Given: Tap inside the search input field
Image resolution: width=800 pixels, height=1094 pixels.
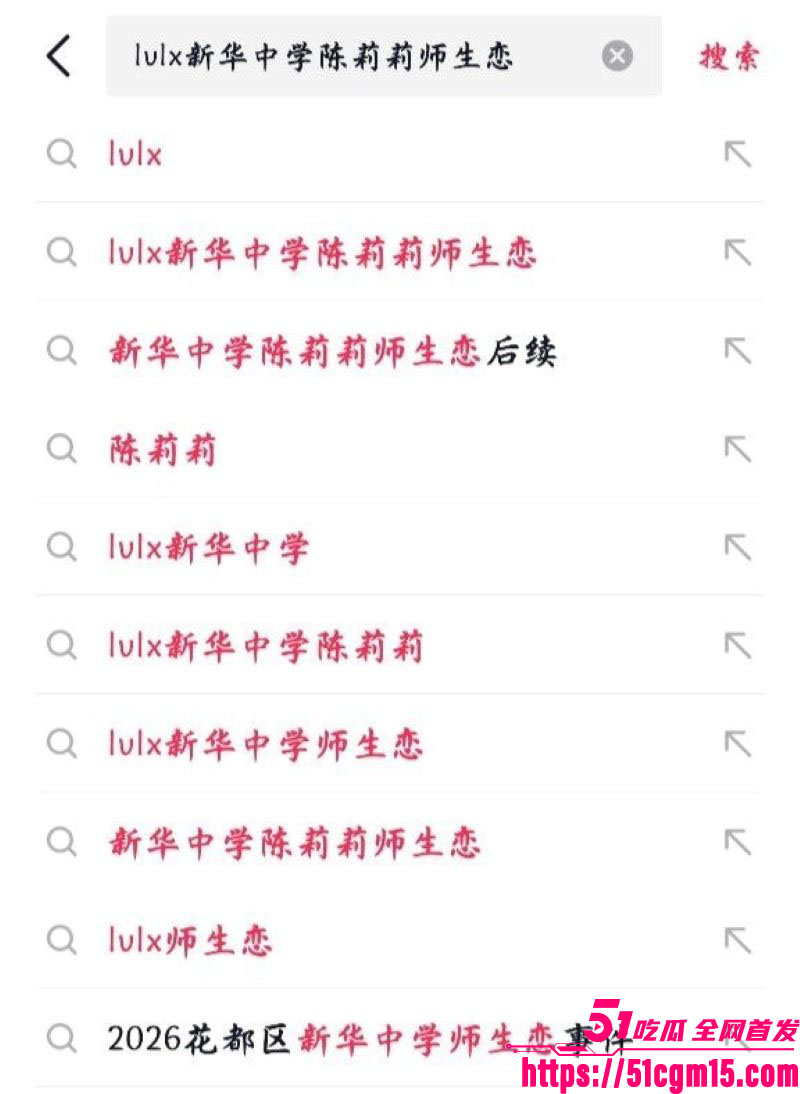Looking at the screenshot, I should 350,56.
